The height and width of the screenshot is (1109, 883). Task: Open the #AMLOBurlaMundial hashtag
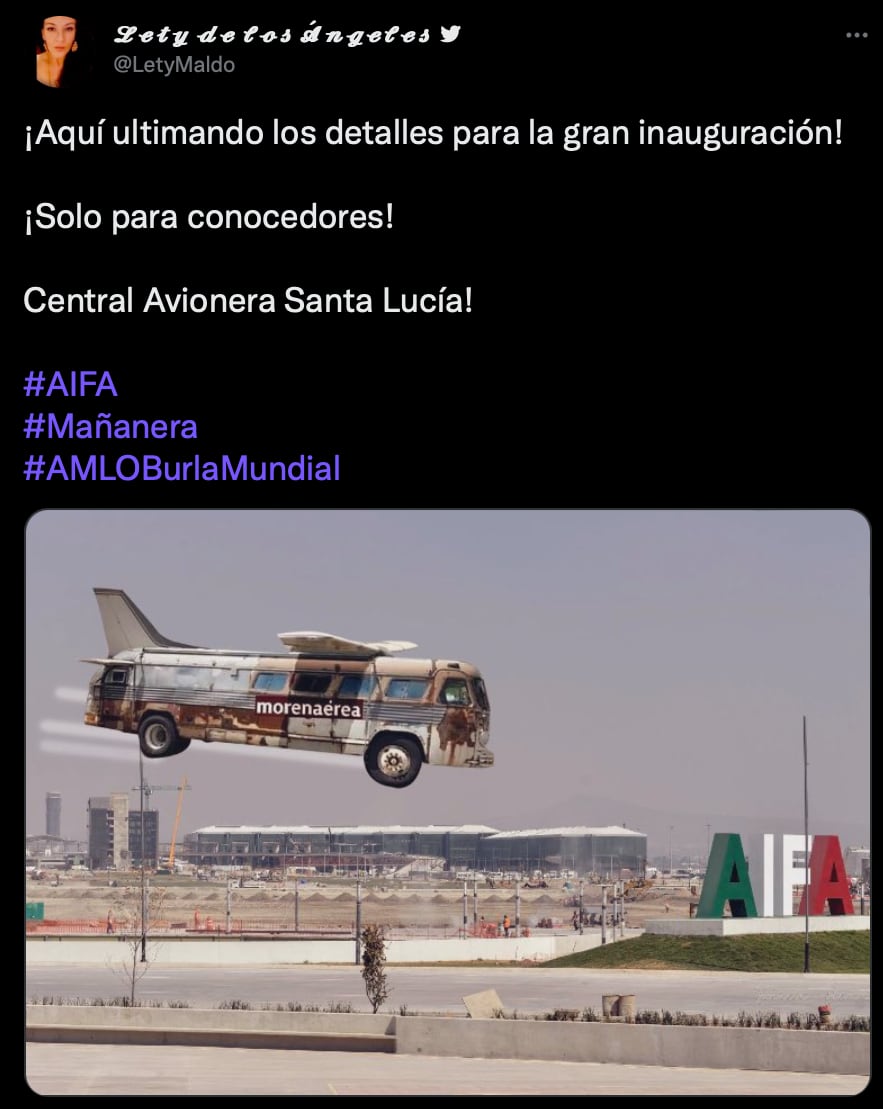click(x=182, y=468)
